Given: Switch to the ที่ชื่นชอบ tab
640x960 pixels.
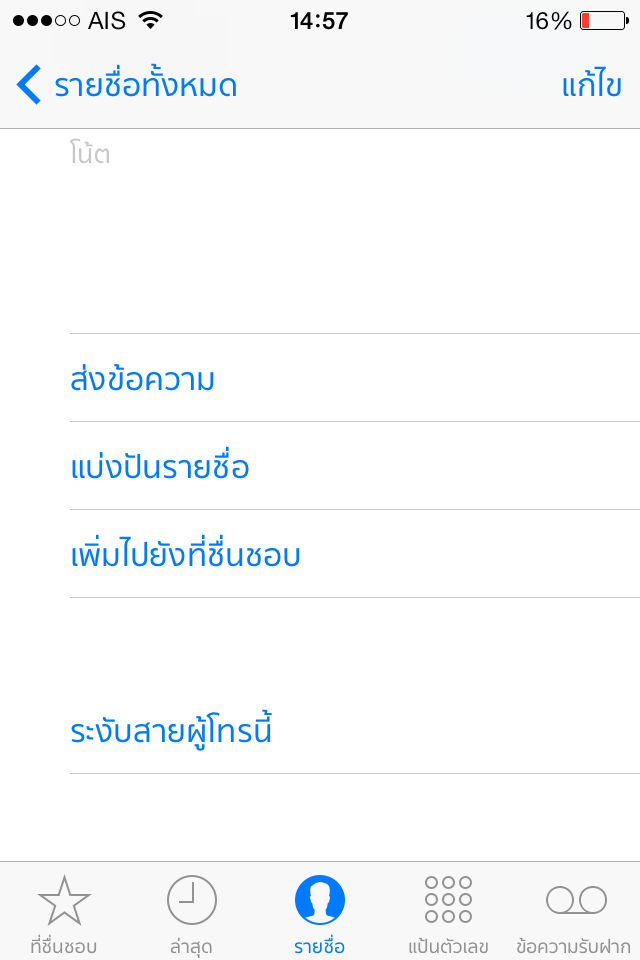Looking at the screenshot, I should point(64,912).
